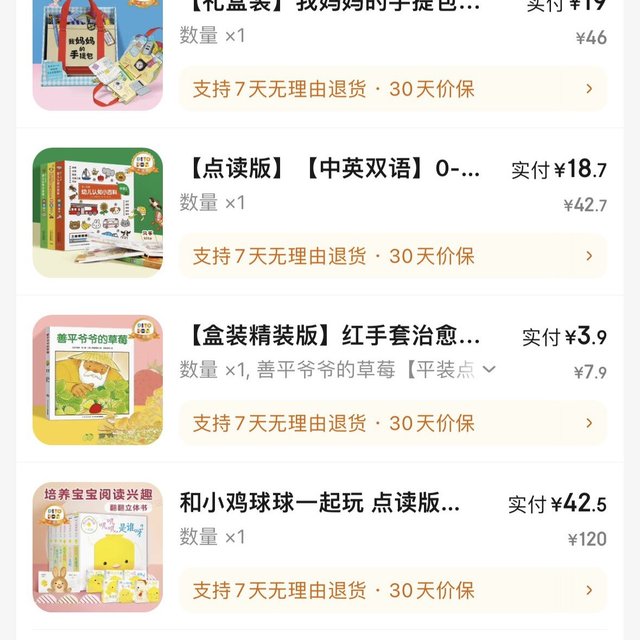Tap the 我妈妈的手提包 gift box image
The height and width of the screenshot is (640, 640).
tap(97, 55)
